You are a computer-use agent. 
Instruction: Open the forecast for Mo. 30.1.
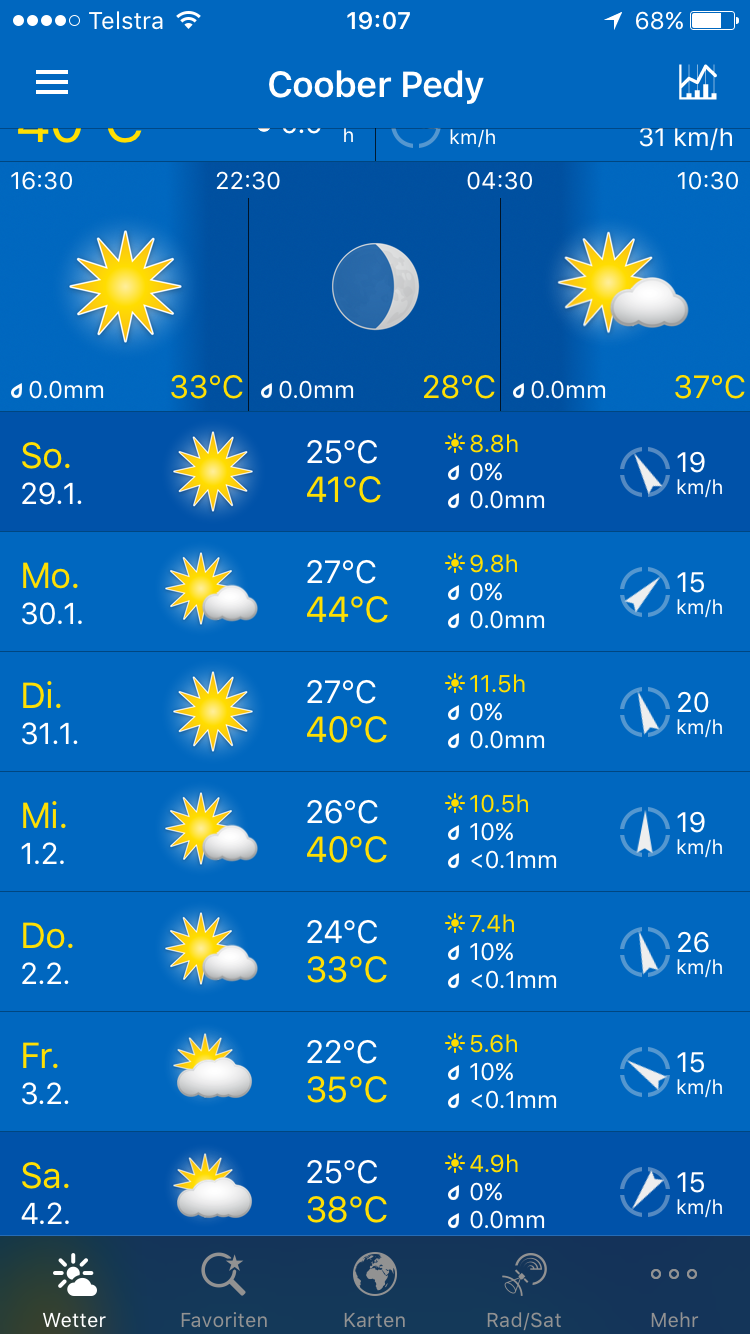click(x=375, y=592)
